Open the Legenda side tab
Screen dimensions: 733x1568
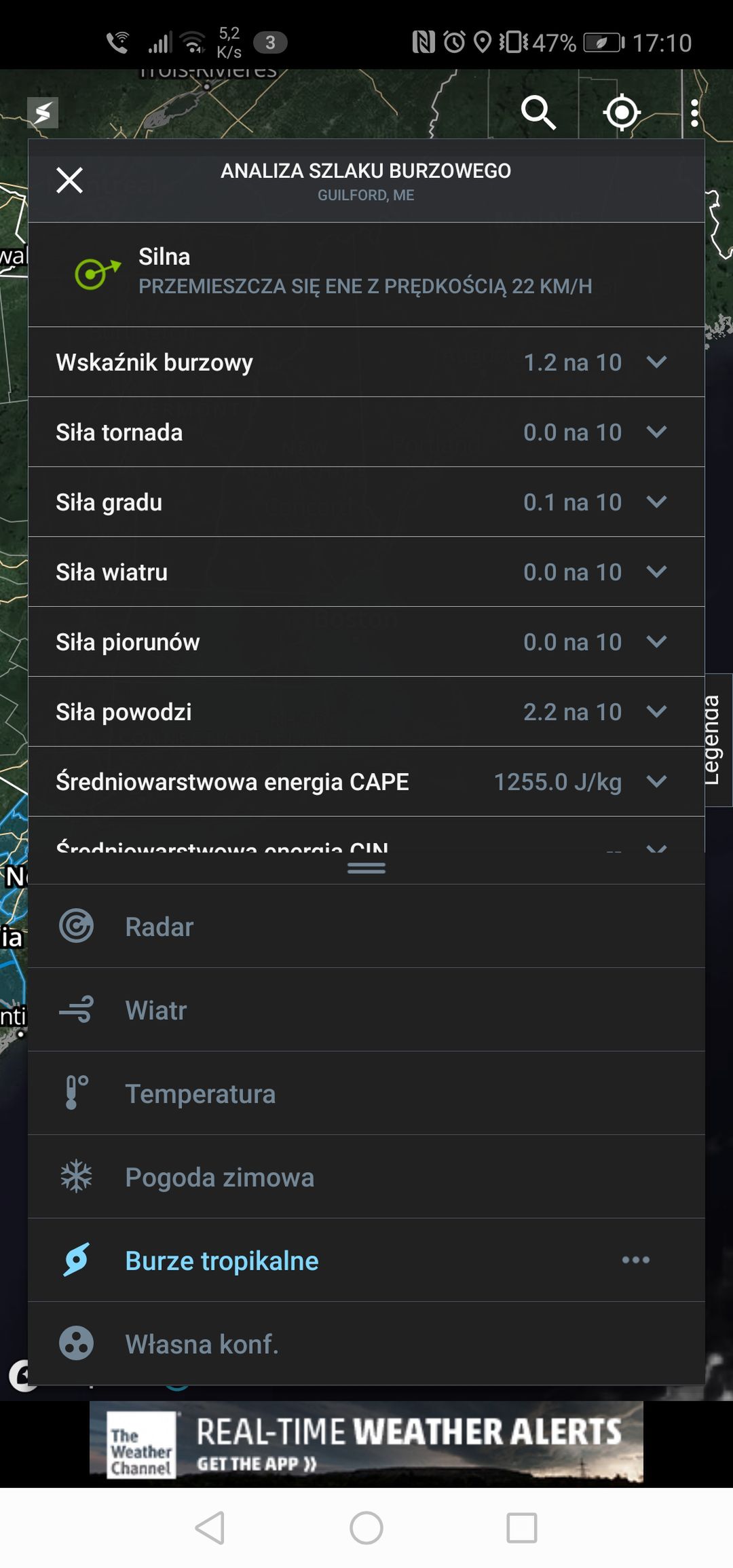click(718, 740)
